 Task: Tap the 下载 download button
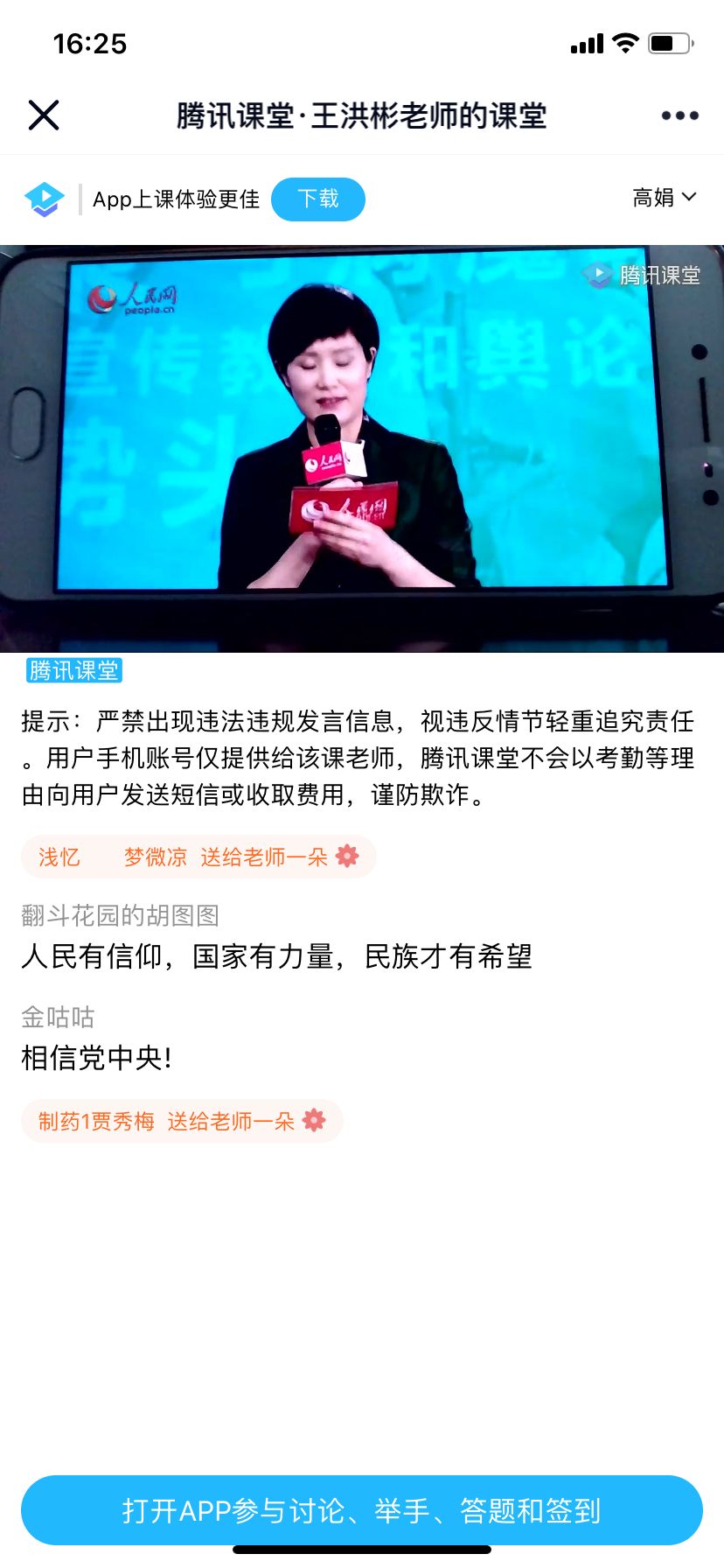pyautogui.click(x=317, y=199)
